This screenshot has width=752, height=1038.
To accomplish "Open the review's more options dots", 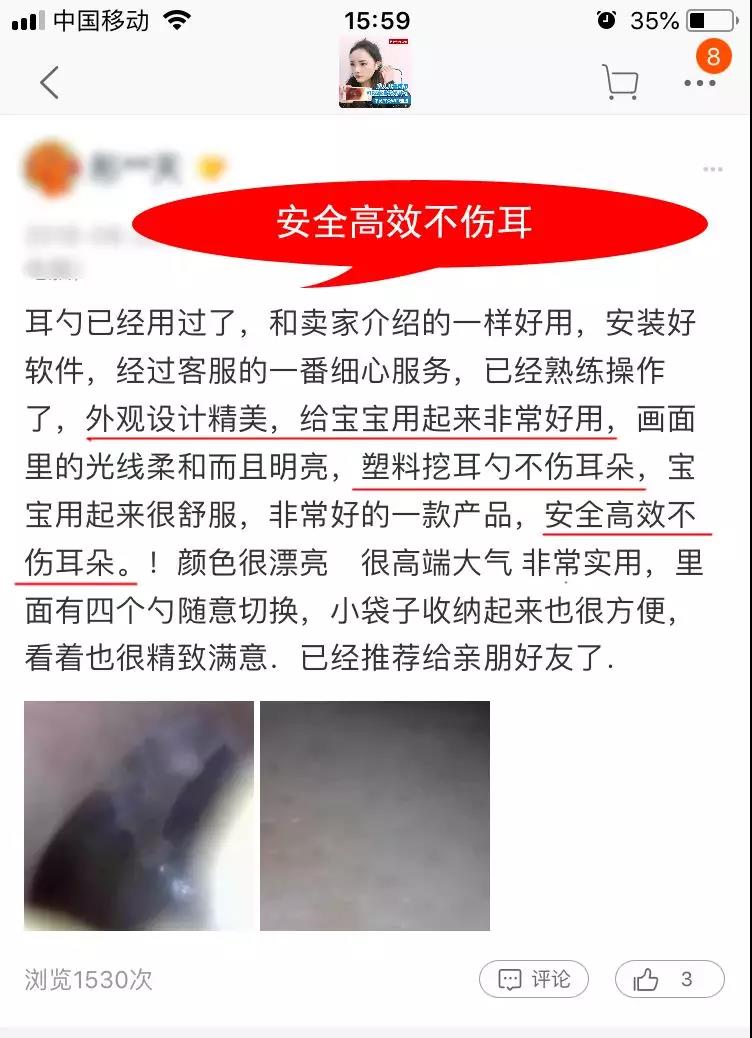I will pos(712,170).
